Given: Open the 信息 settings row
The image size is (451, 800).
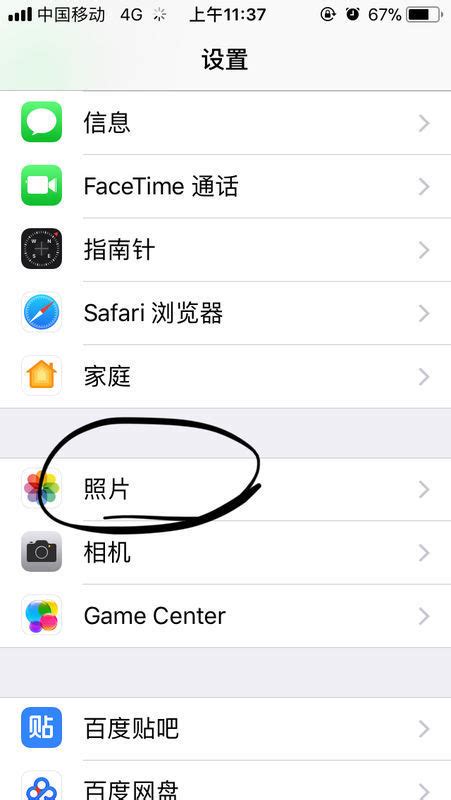Looking at the screenshot, I should tap(226, 123).
